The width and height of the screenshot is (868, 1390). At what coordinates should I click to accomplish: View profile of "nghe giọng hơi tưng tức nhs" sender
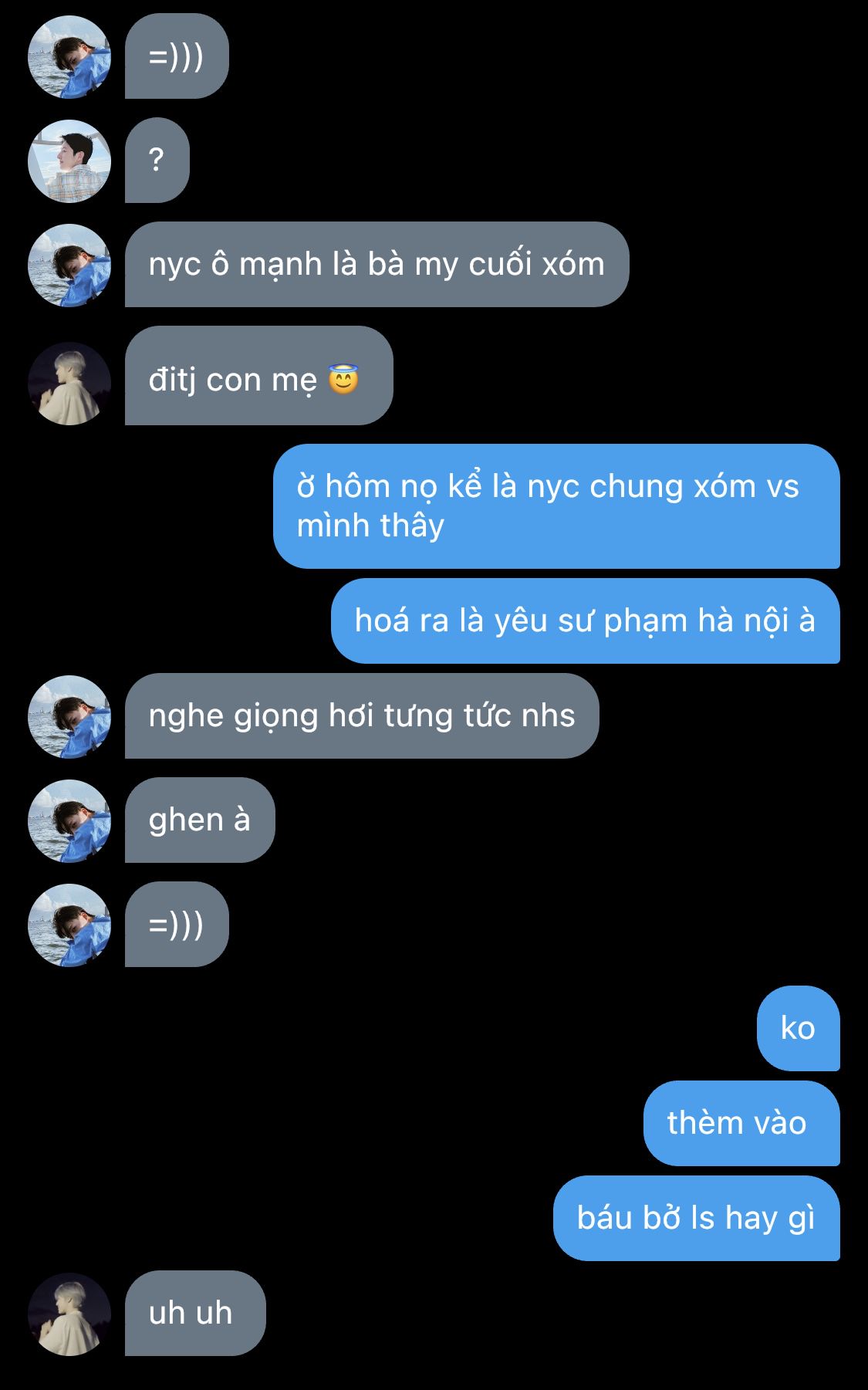tap(69, 717)
